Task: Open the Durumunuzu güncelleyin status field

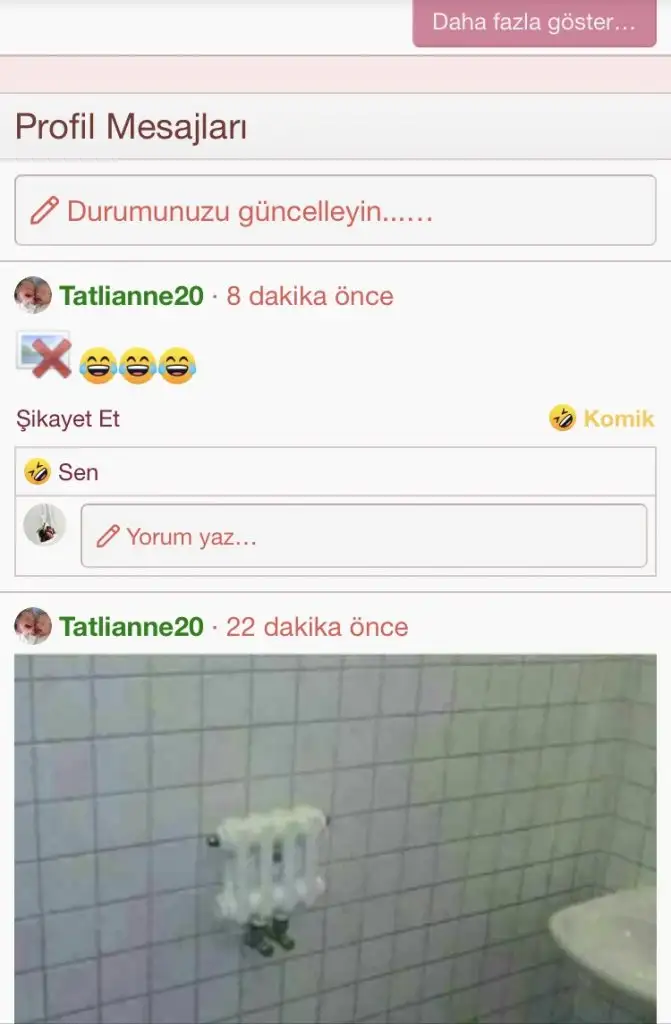Action: [335, 211]
